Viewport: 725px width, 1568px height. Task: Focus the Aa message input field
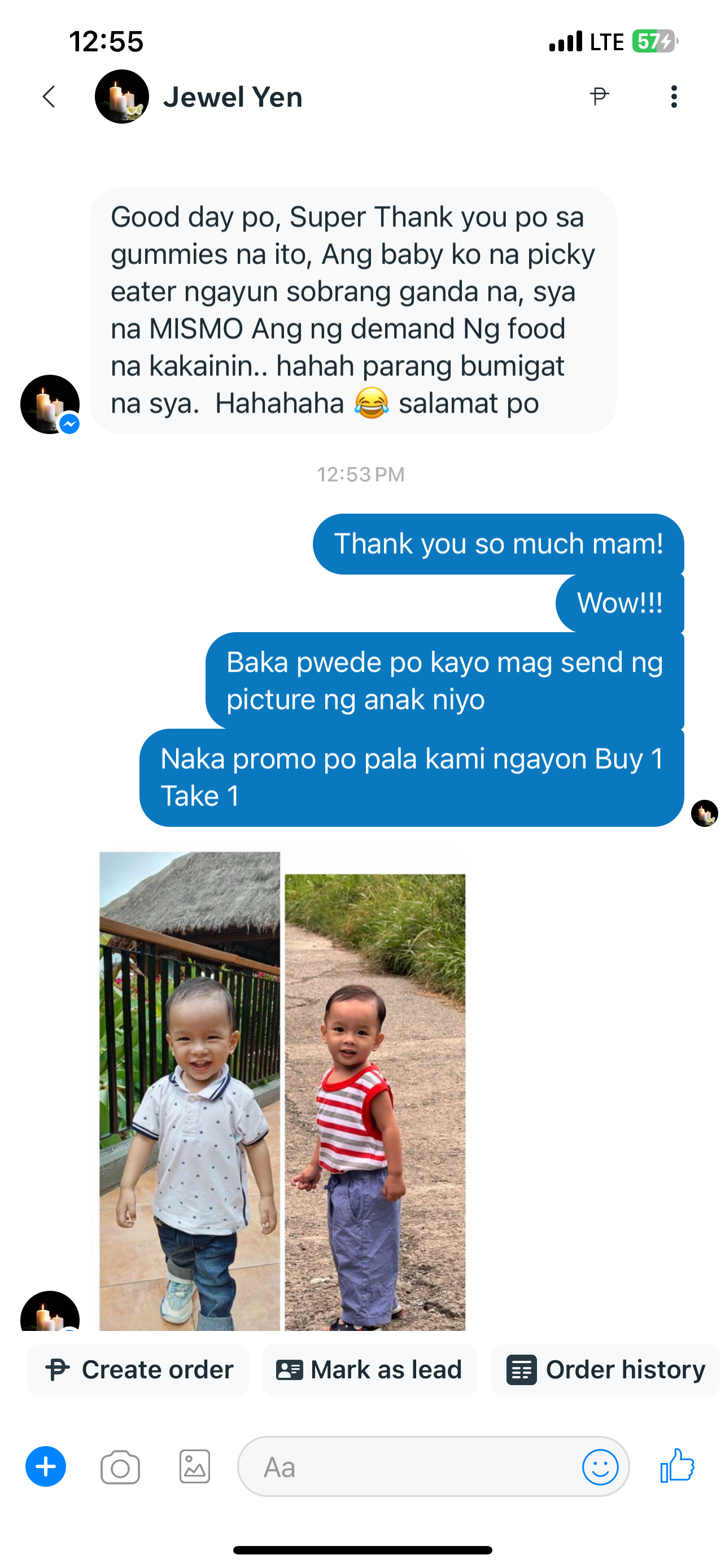click(408, 1467)
